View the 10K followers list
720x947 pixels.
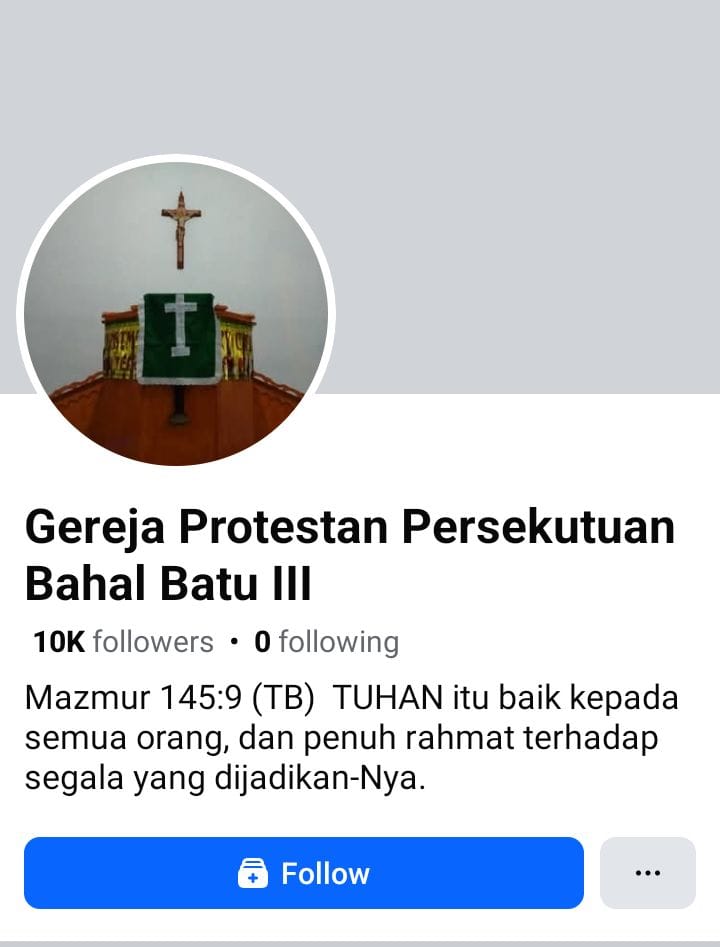123,642
